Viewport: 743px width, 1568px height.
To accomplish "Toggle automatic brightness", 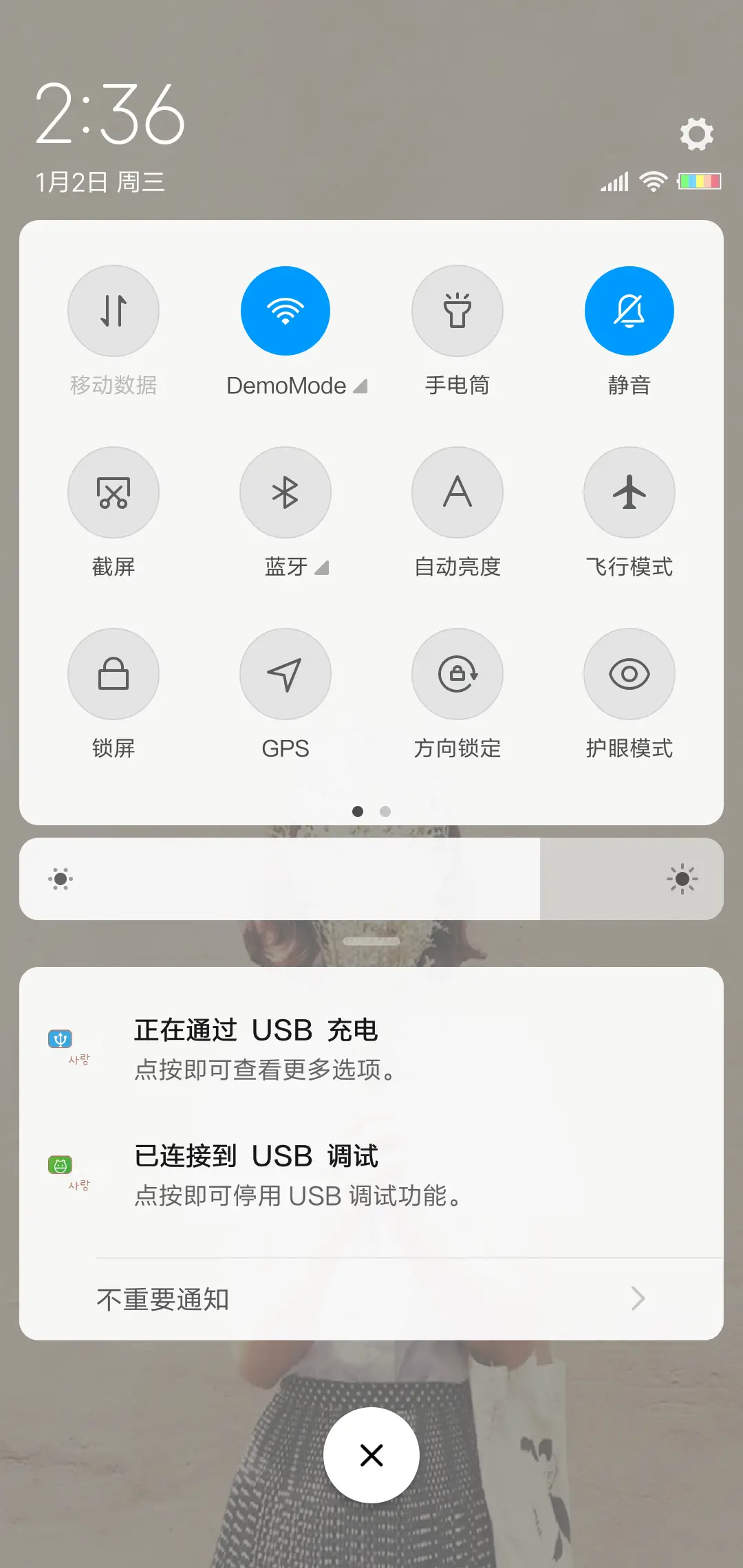I will click(x=457, y=492).
